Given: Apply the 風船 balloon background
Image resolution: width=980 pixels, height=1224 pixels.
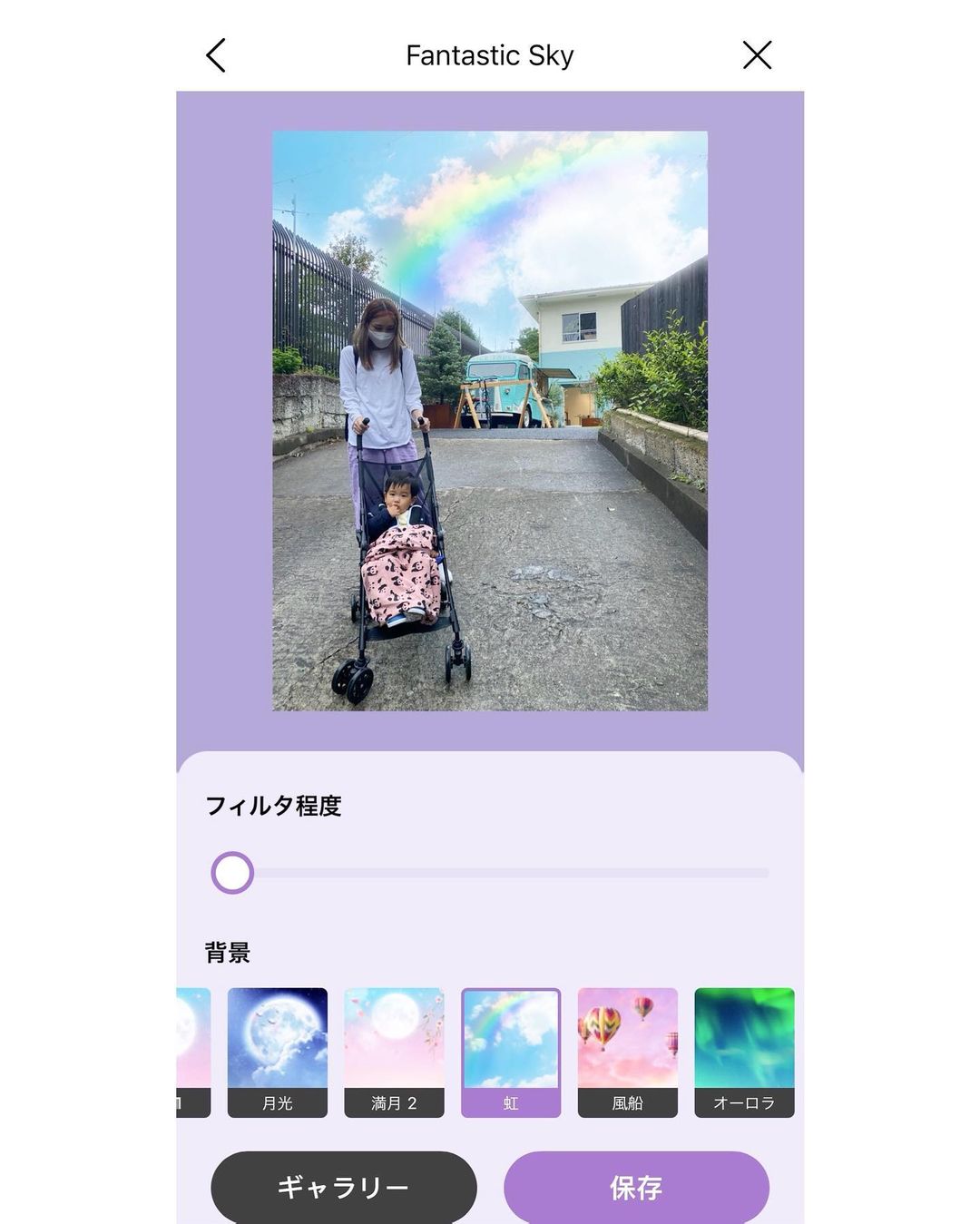Looking at the screenshot, I should click(627, 1052).
